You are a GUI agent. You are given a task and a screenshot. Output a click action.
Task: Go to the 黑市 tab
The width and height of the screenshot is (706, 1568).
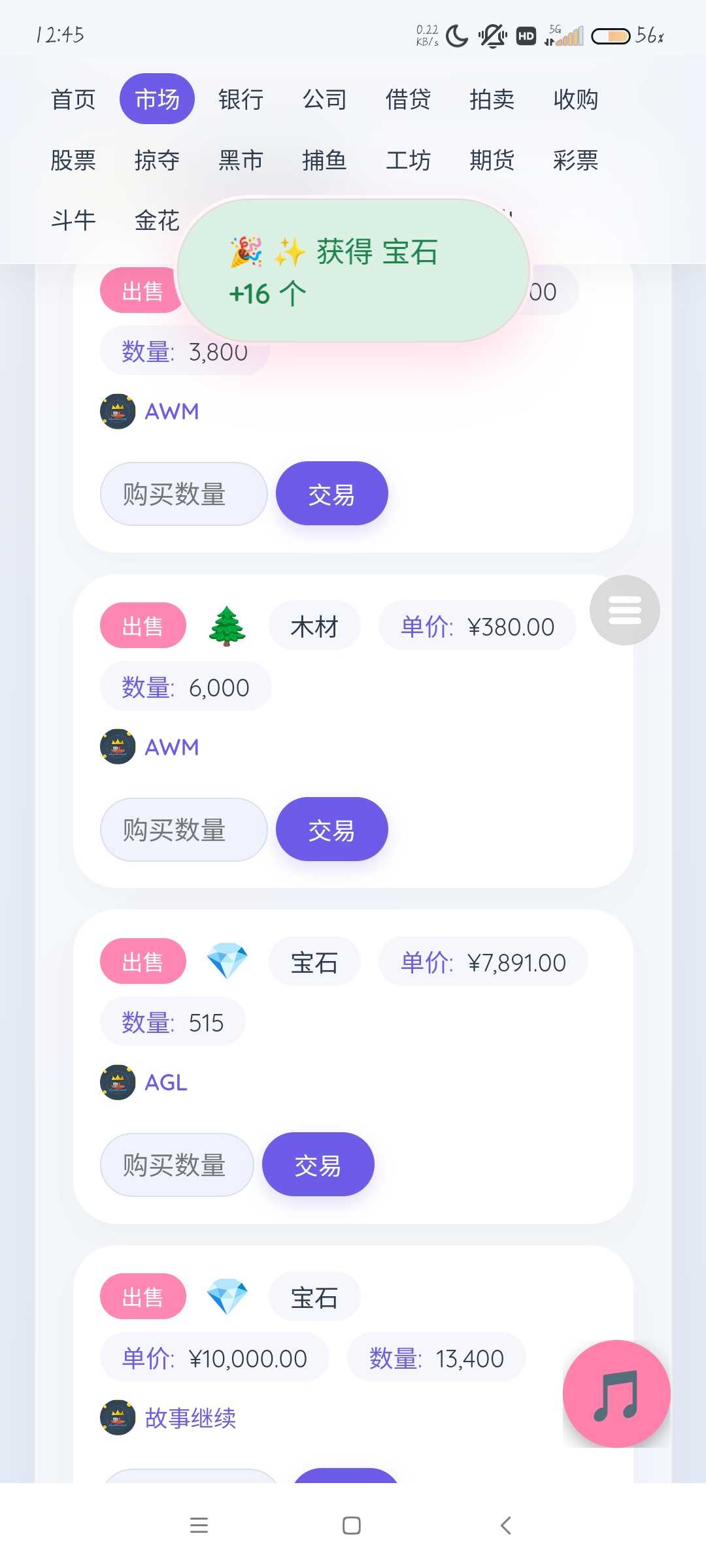[241, 160]
